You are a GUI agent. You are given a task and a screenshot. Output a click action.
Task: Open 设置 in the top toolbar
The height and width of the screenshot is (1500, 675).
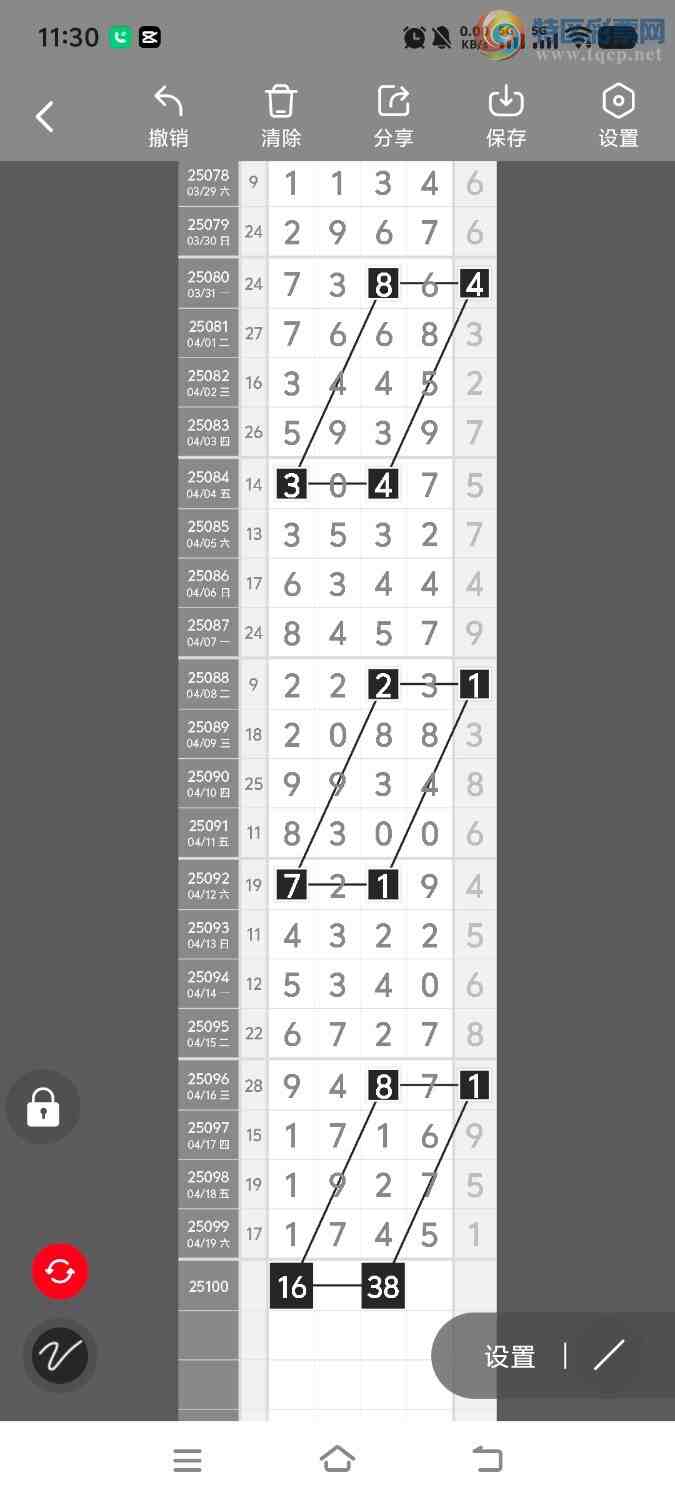[x=618, y=117]
